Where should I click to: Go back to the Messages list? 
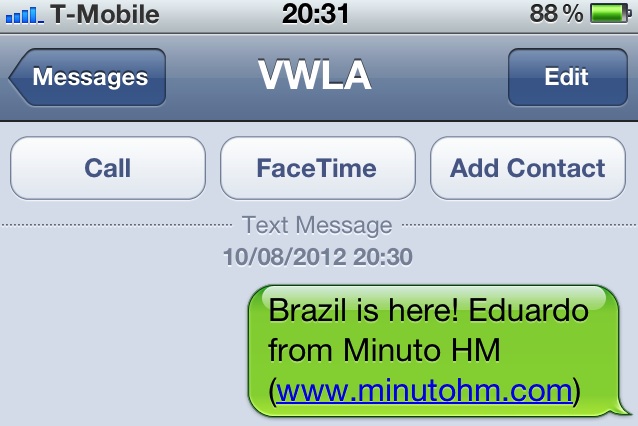[x=88, y=77]
